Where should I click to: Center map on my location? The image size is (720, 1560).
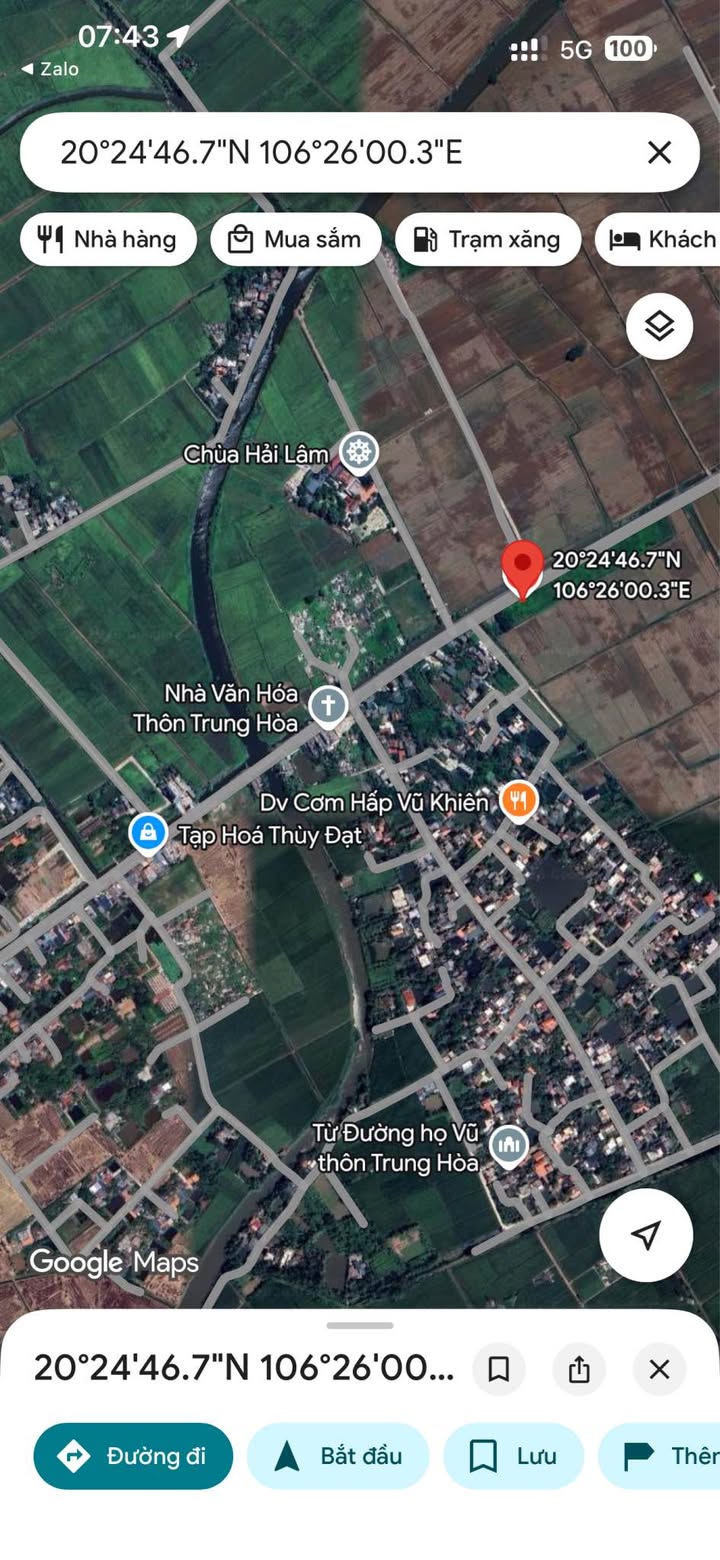click(x=646, y=1234)
